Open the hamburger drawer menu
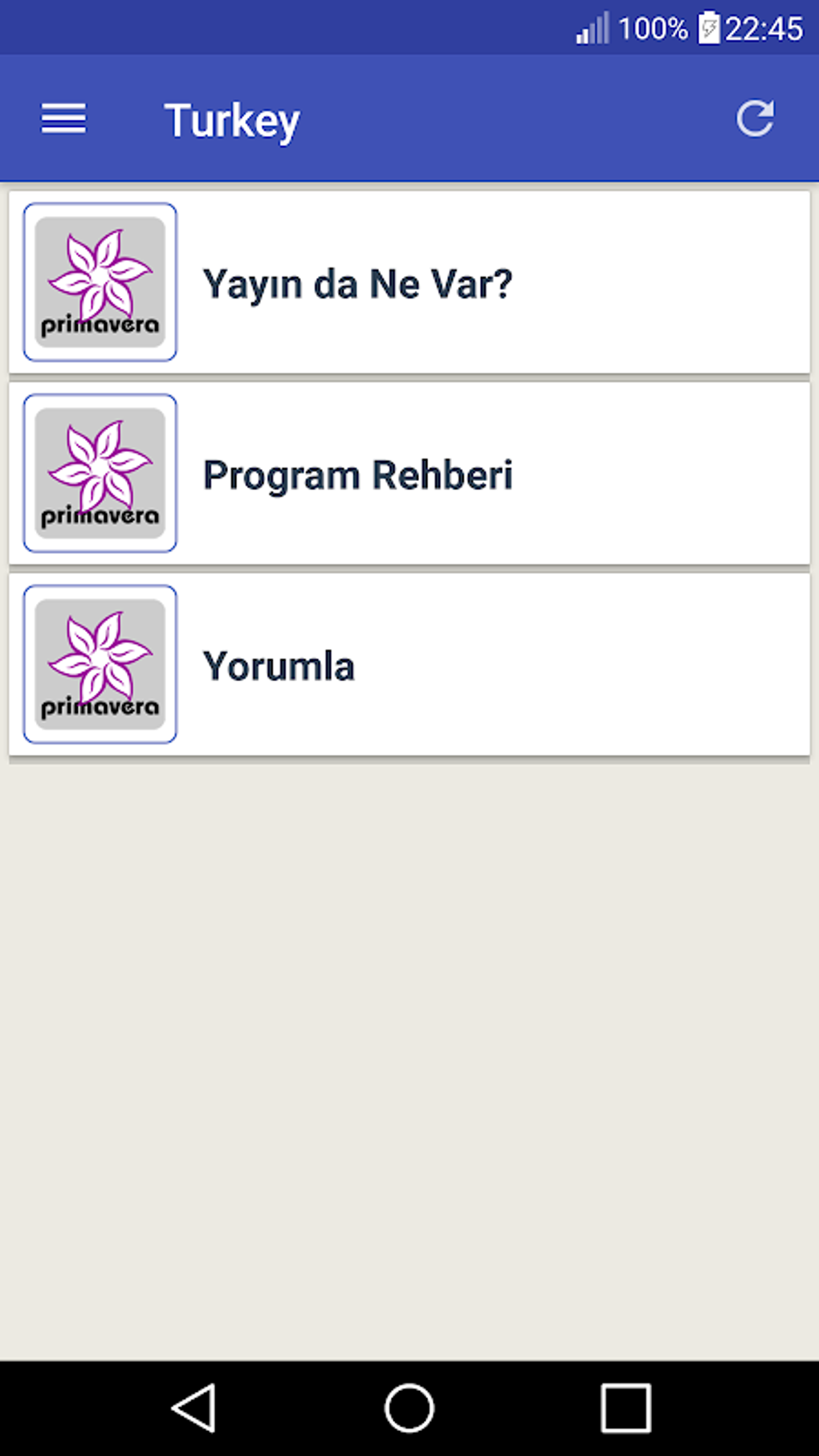This screenshot has width=819, height=1456. [63, 120]
